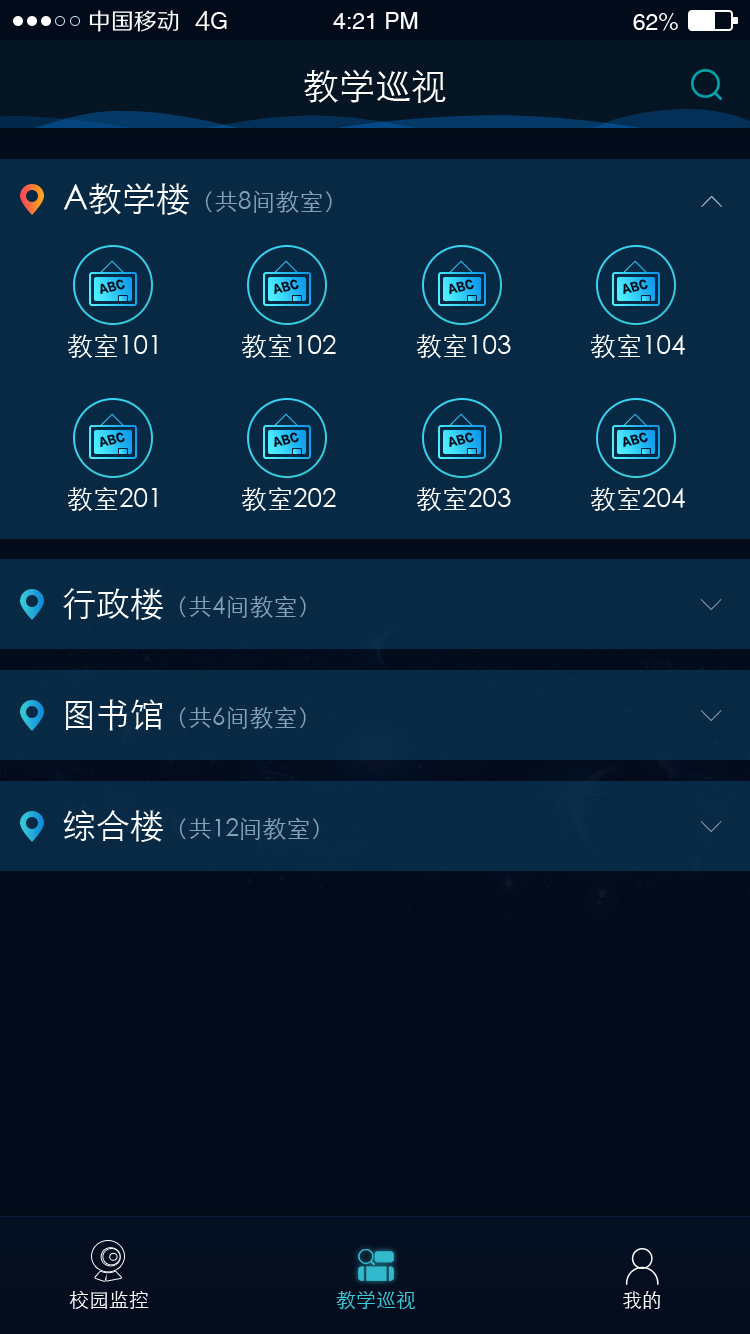
Task: Open classroom 教室104 via its label
Action: pos(637,345)
